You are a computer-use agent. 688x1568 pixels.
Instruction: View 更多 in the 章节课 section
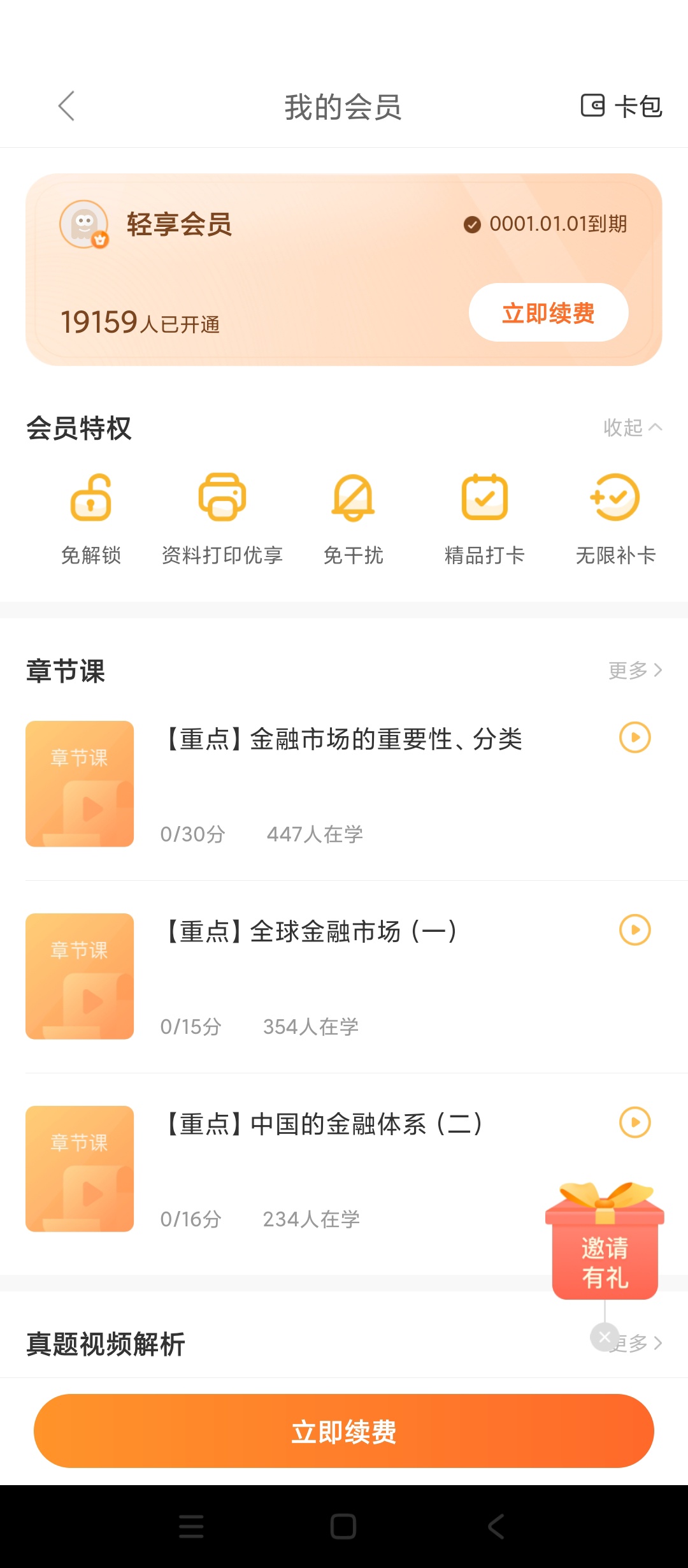coord(635,670)
